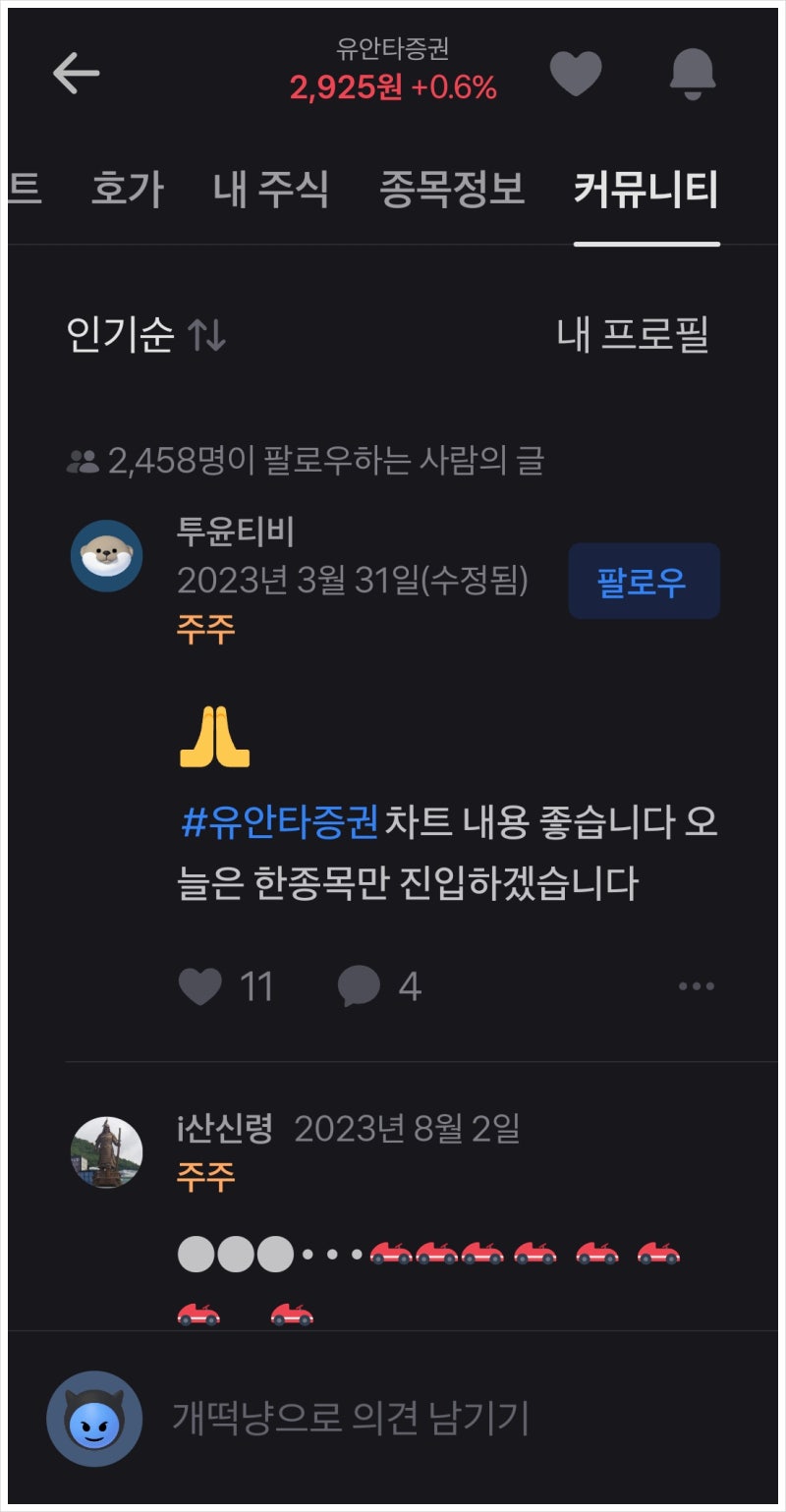Screen dimensions: 786x1512
Task: Open price alerts via the bell icon
Action: click(x=694, y=74)
